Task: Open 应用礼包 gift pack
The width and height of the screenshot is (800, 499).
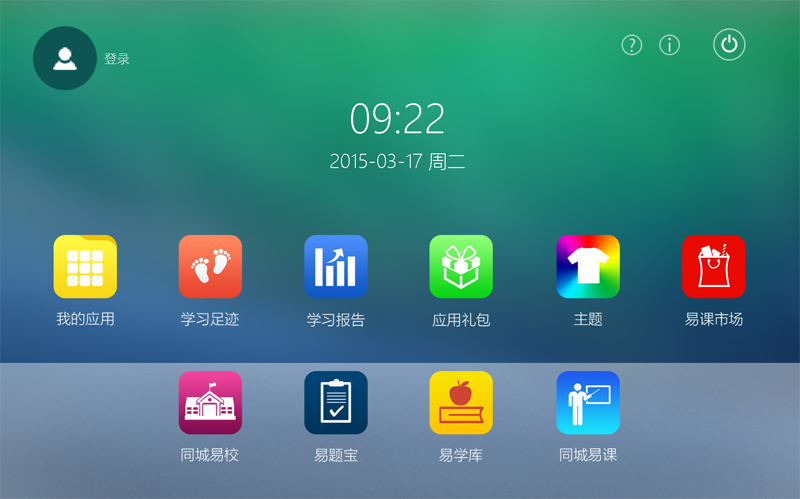Action: tap(461, 266)
